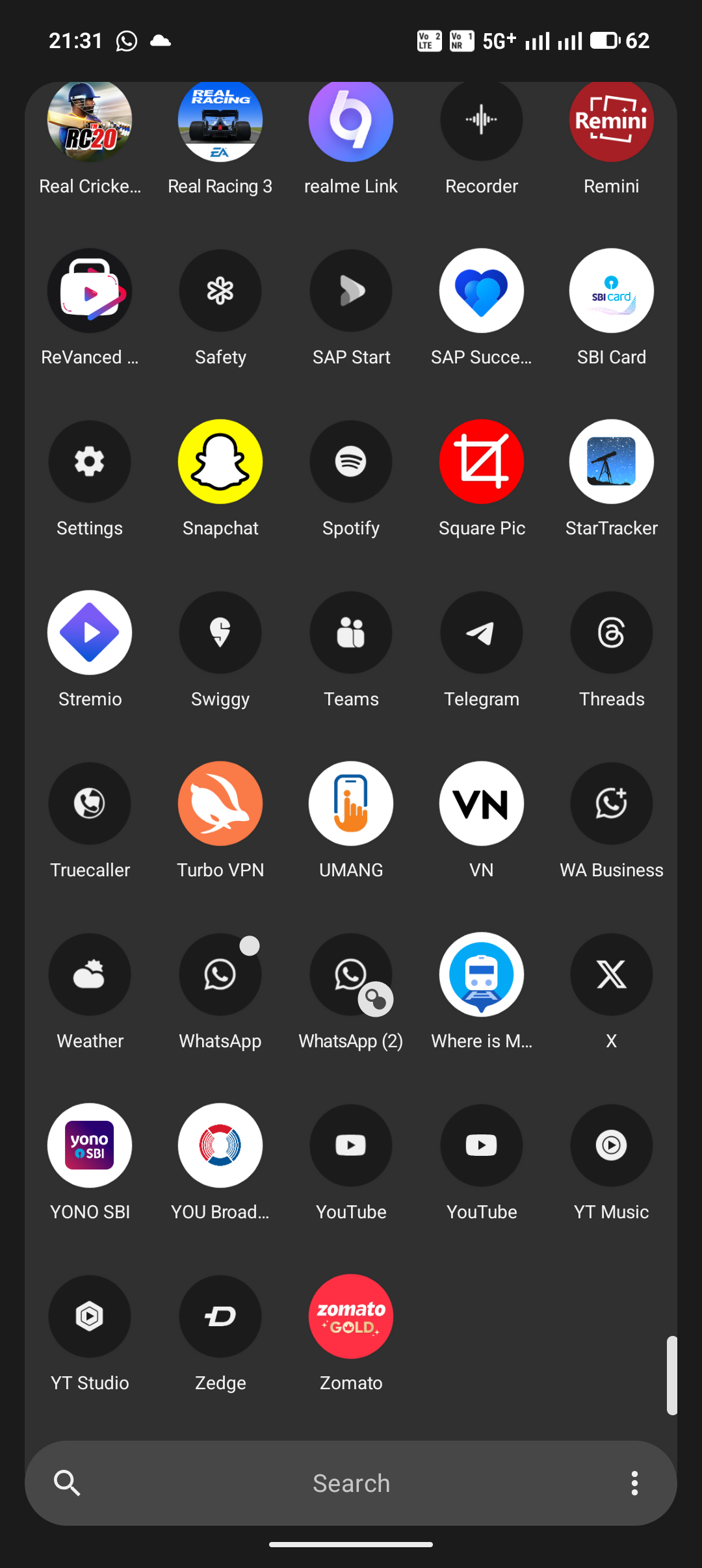Screen dimensions: 702x1568
Task: Open the Stremio app
Action: coord(90,633)
